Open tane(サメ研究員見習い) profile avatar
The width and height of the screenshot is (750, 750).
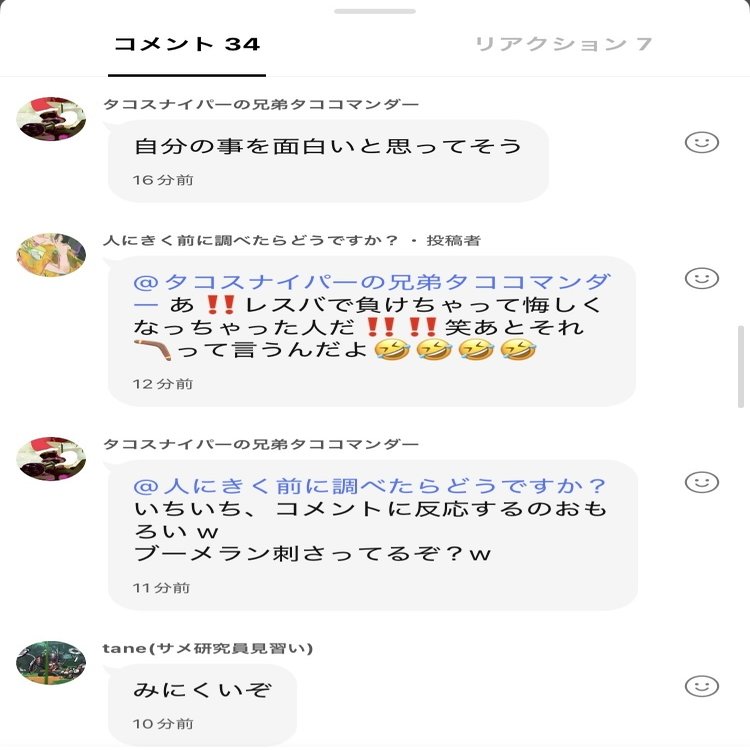pyautogui.click(x=51, y=663)
